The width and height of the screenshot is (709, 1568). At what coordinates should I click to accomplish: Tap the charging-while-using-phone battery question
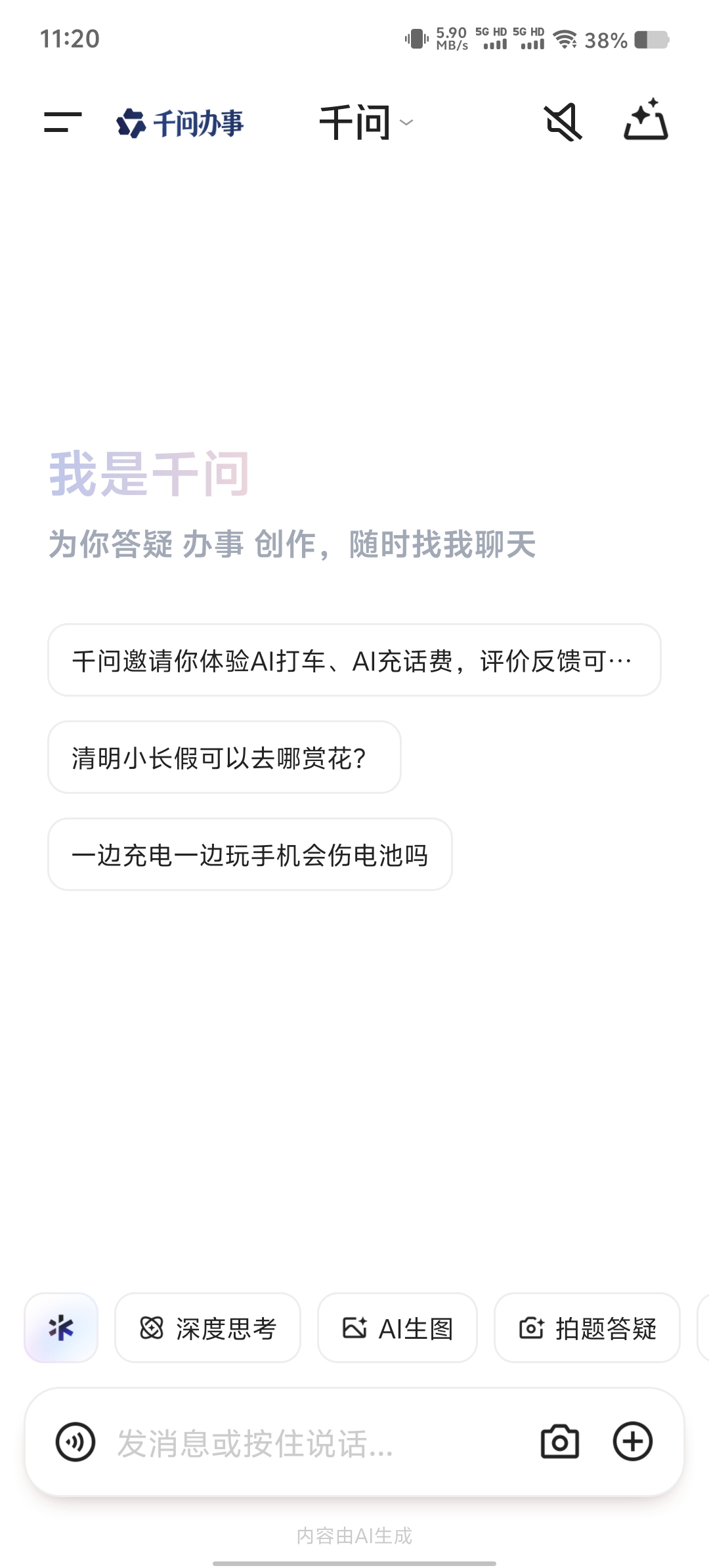(251, 854)
